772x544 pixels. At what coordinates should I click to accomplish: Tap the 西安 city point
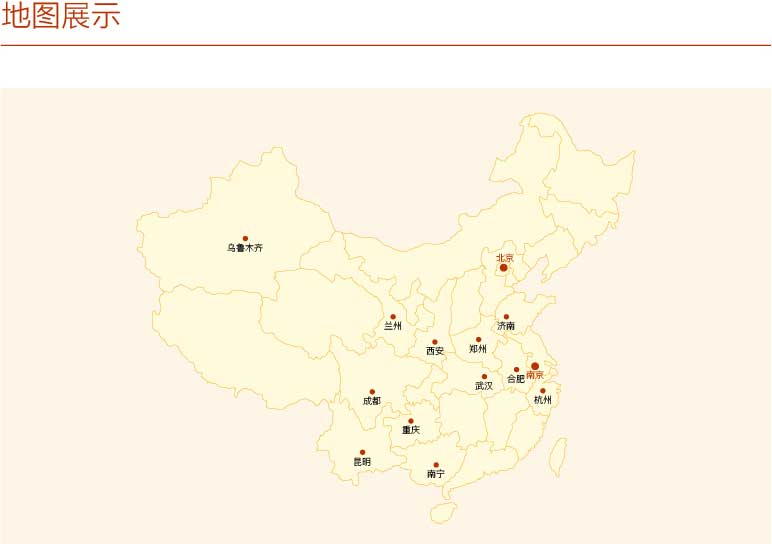pos(435,342)
